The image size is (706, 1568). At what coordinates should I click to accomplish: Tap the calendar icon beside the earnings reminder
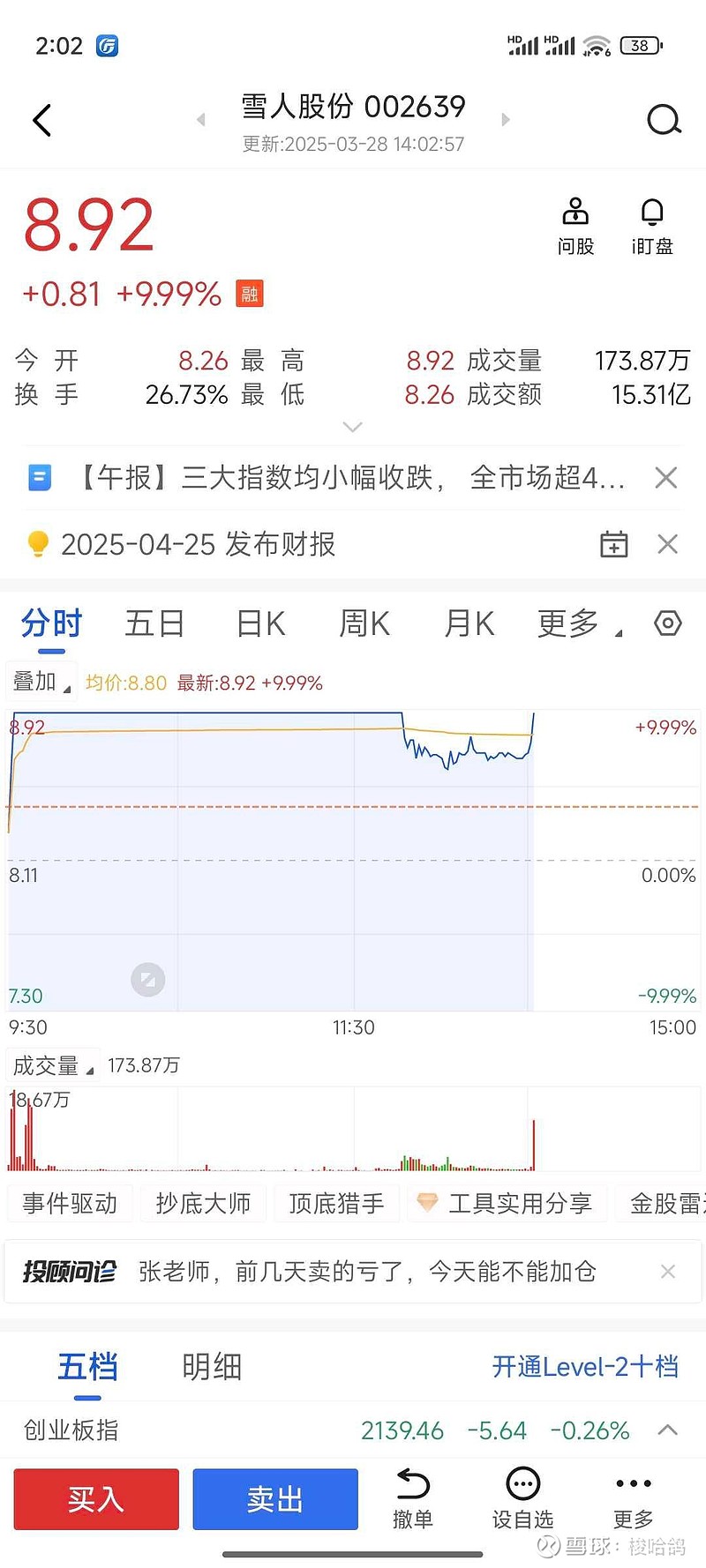(613, 545)
